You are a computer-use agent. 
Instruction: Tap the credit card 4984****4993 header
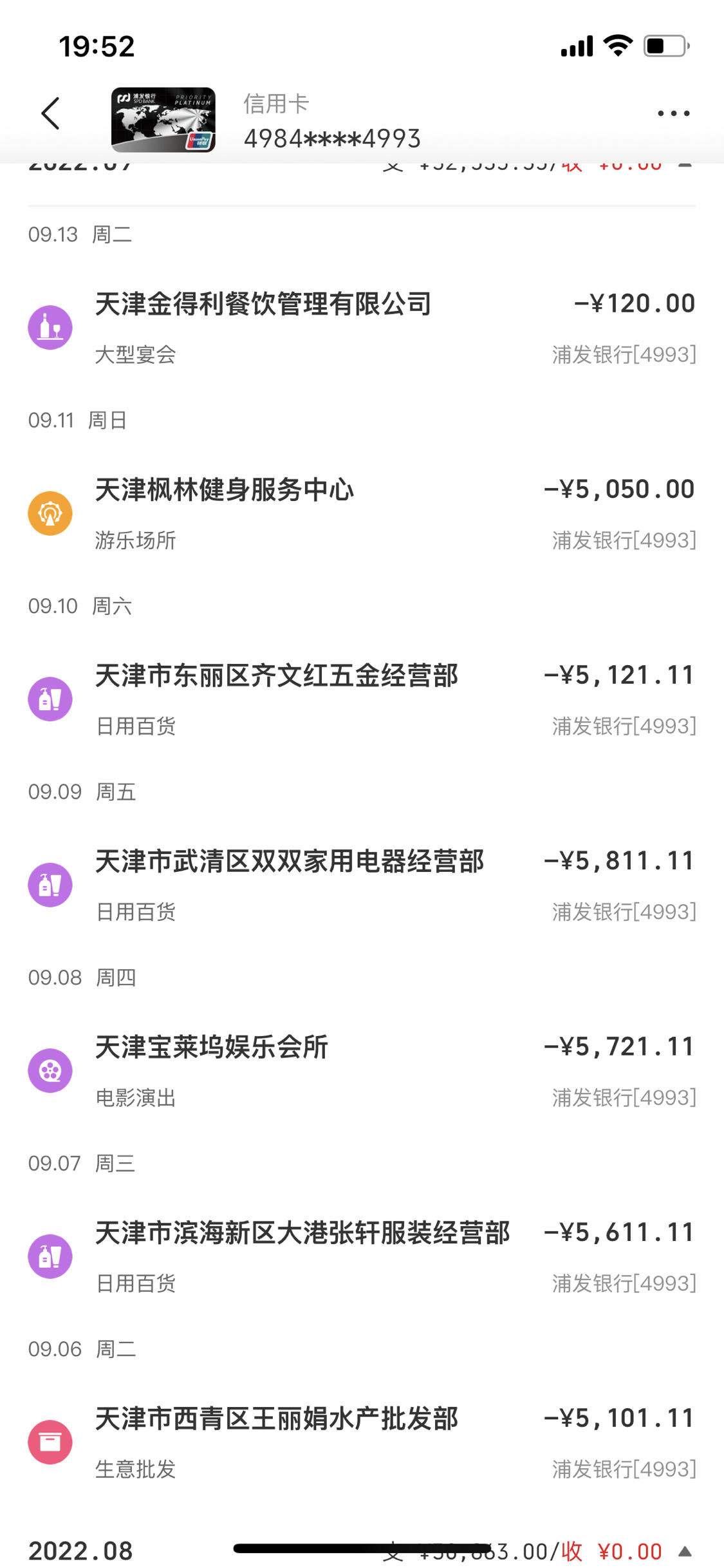(266, 120)
